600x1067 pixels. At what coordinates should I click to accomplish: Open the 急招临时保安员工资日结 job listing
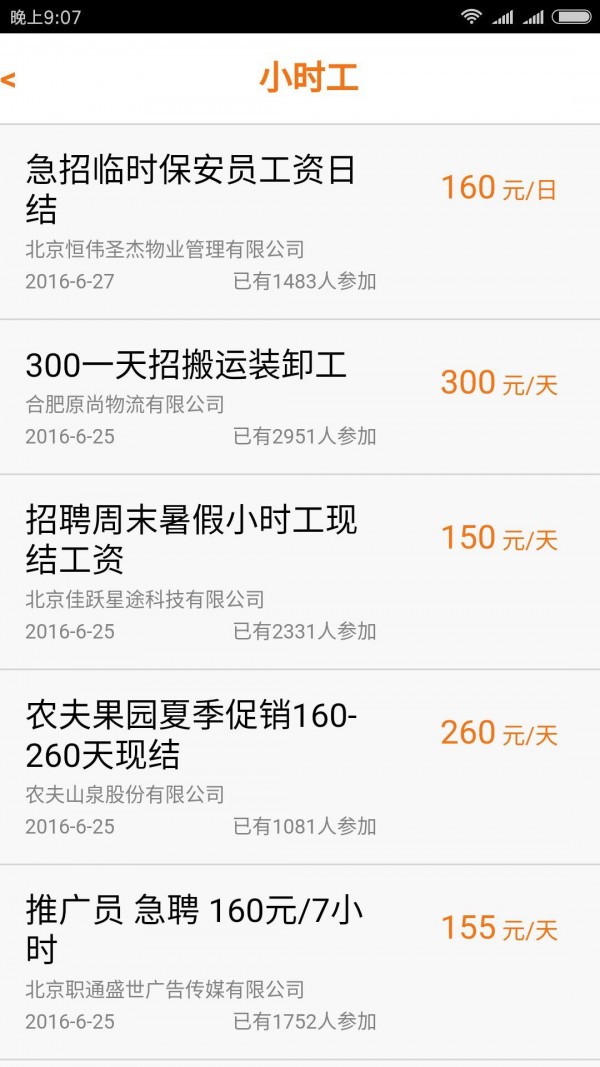coord(300,222)
